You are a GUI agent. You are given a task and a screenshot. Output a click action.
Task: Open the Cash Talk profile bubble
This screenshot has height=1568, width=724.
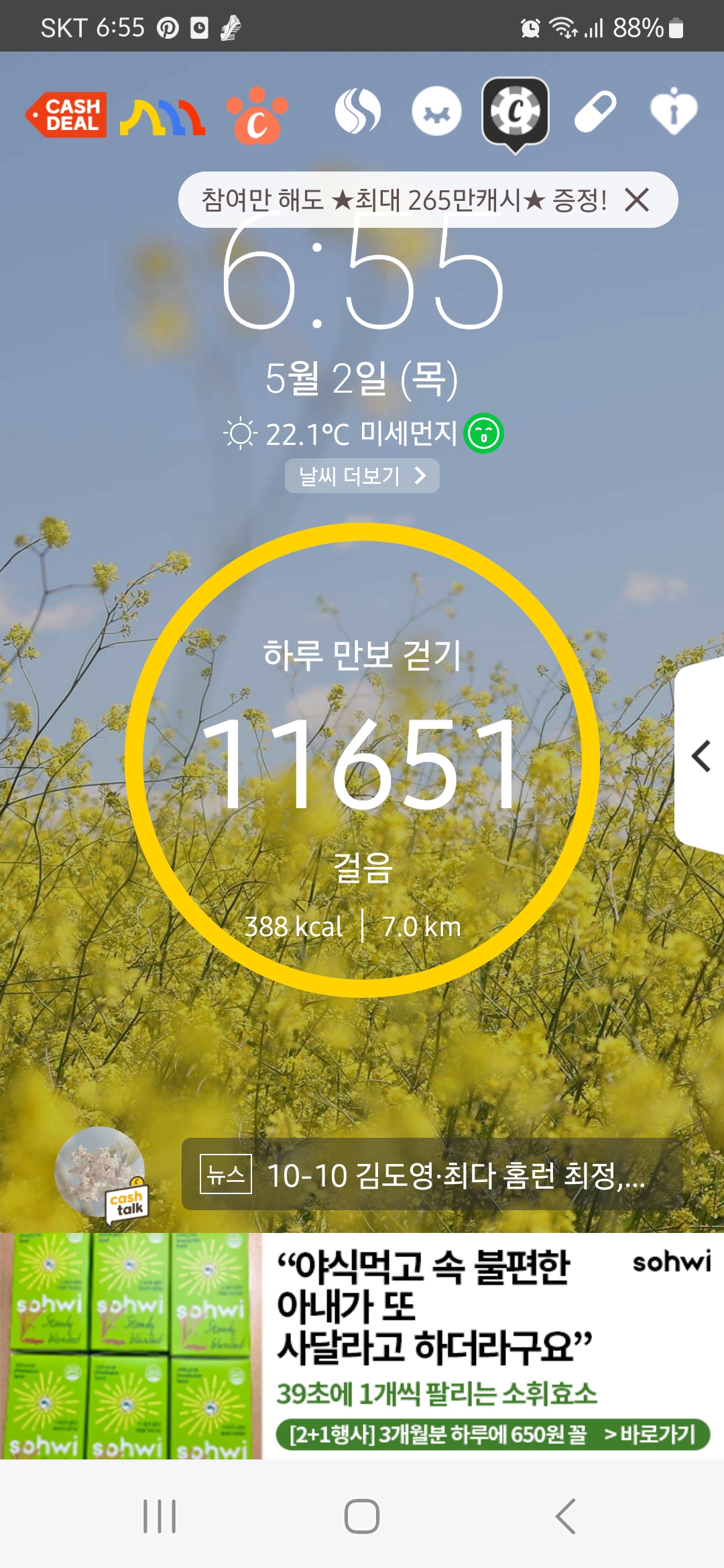click(101, 1174)
